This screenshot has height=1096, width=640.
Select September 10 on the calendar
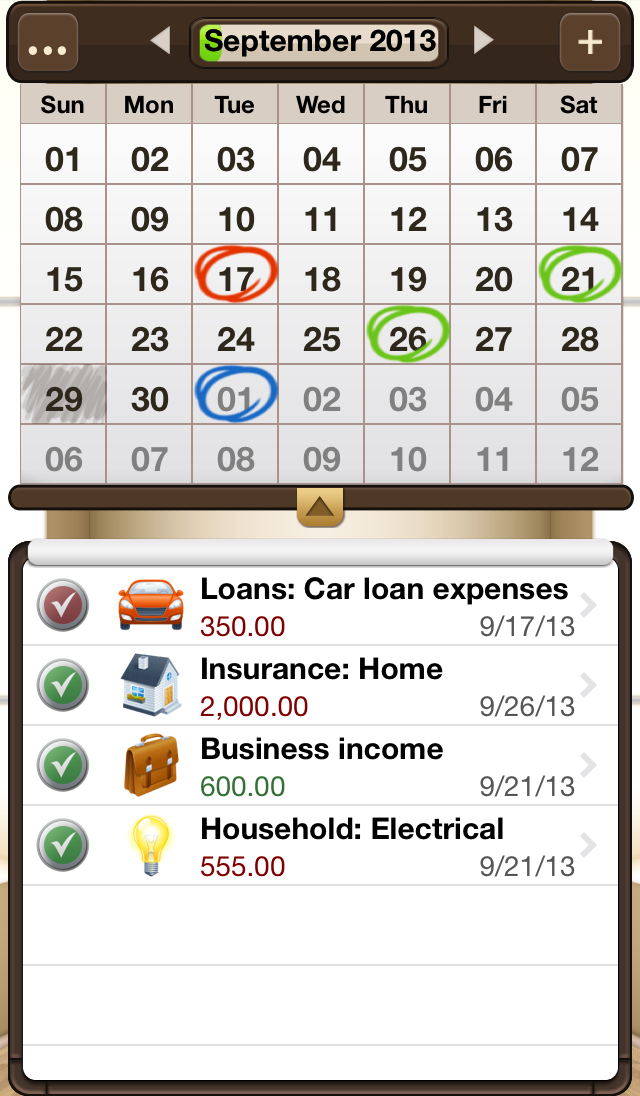click(235, 215)
